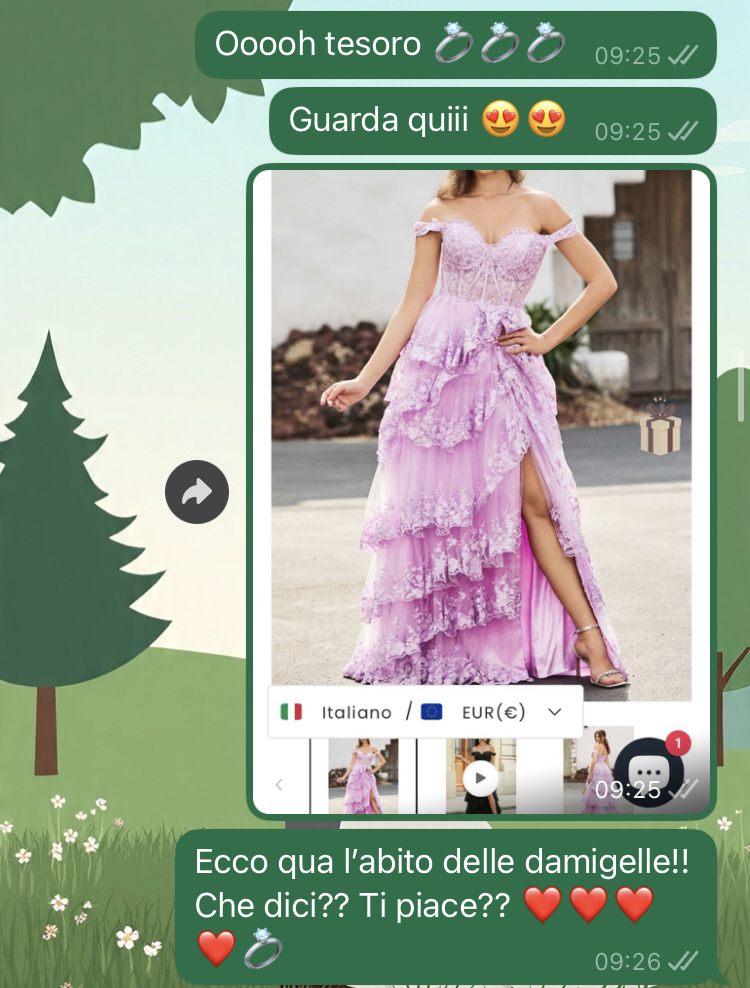Open the shared purple dress image
The image size is (750, 988).
coord(480,440)
